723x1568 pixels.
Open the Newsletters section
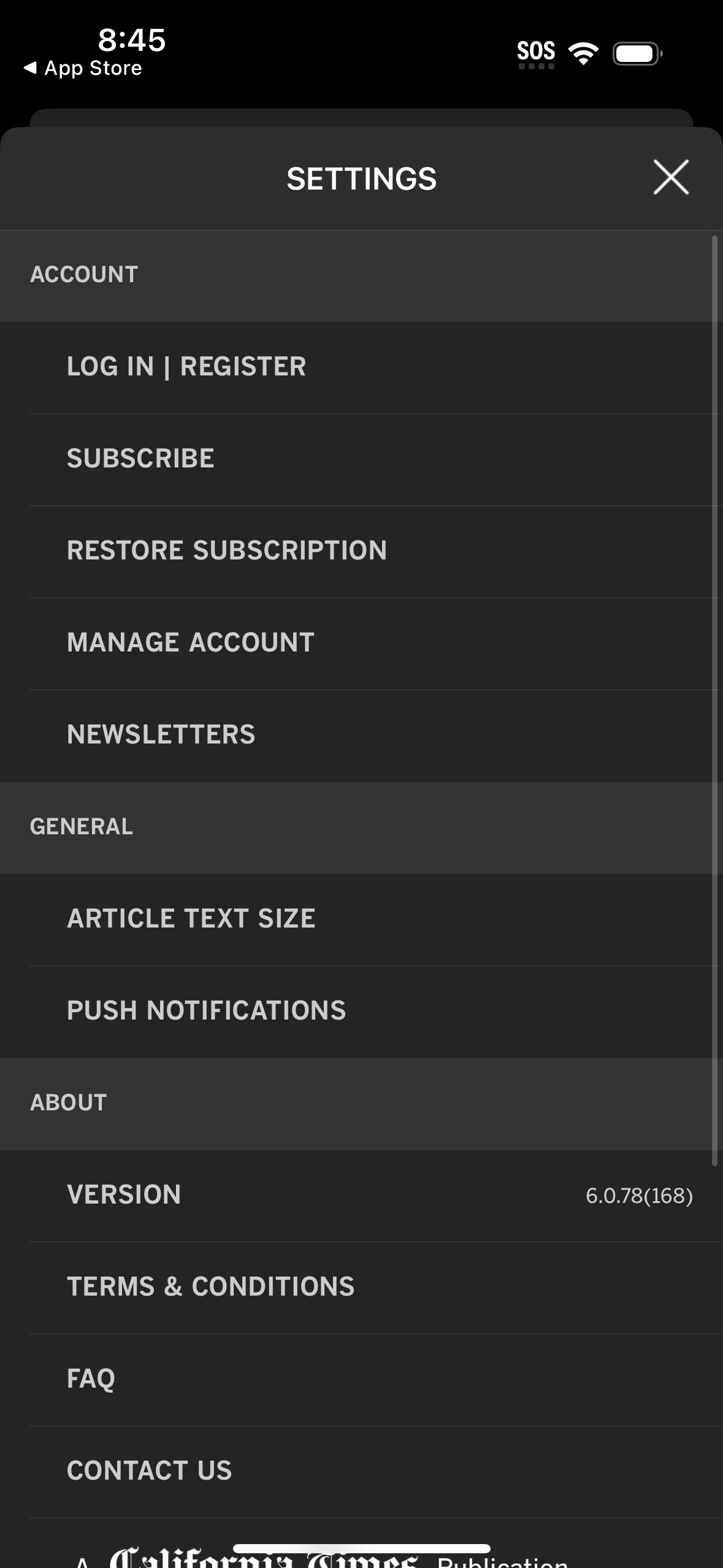[161, 734]
